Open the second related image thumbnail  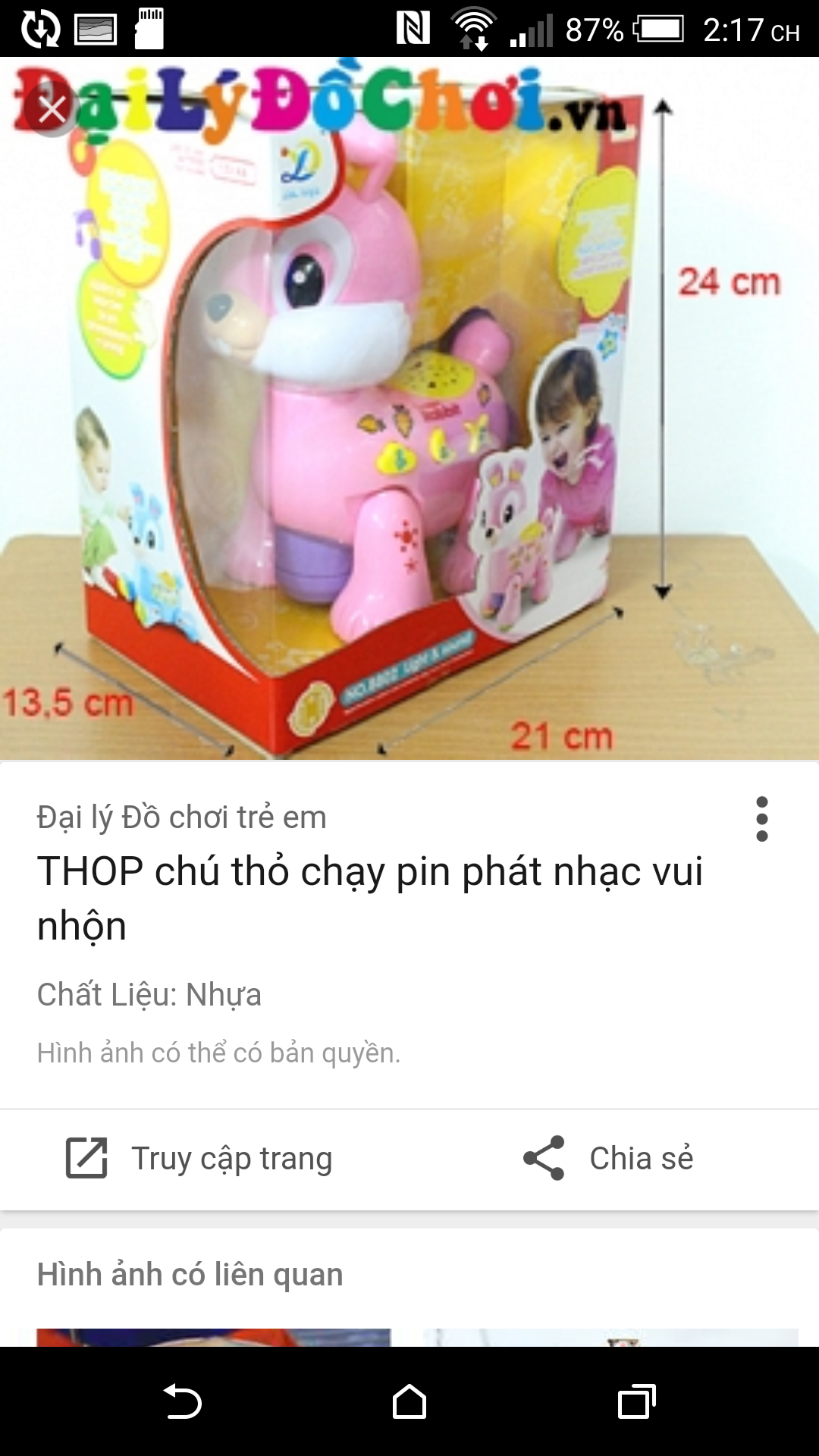point(610,1337)
